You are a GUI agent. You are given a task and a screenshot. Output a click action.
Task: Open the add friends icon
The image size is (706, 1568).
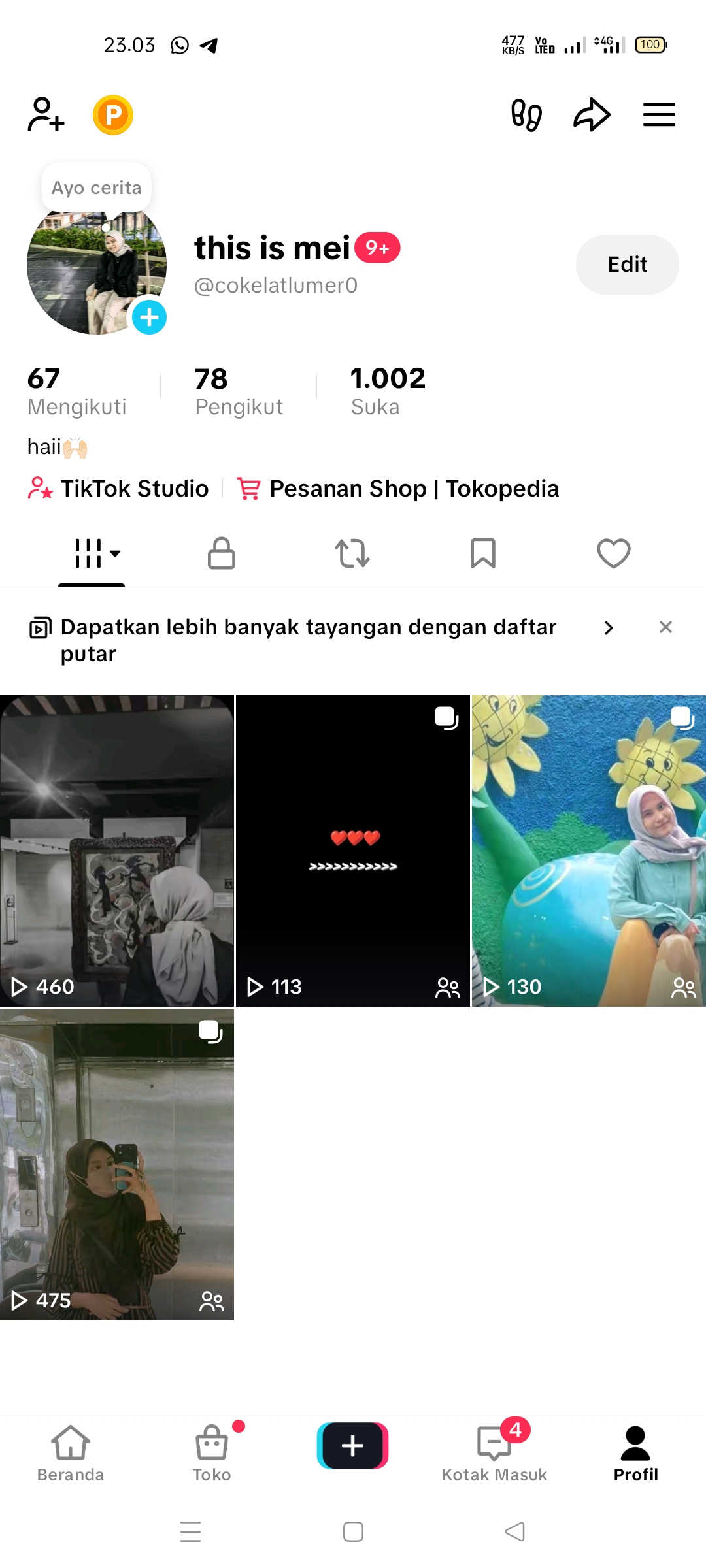point(46,115)
